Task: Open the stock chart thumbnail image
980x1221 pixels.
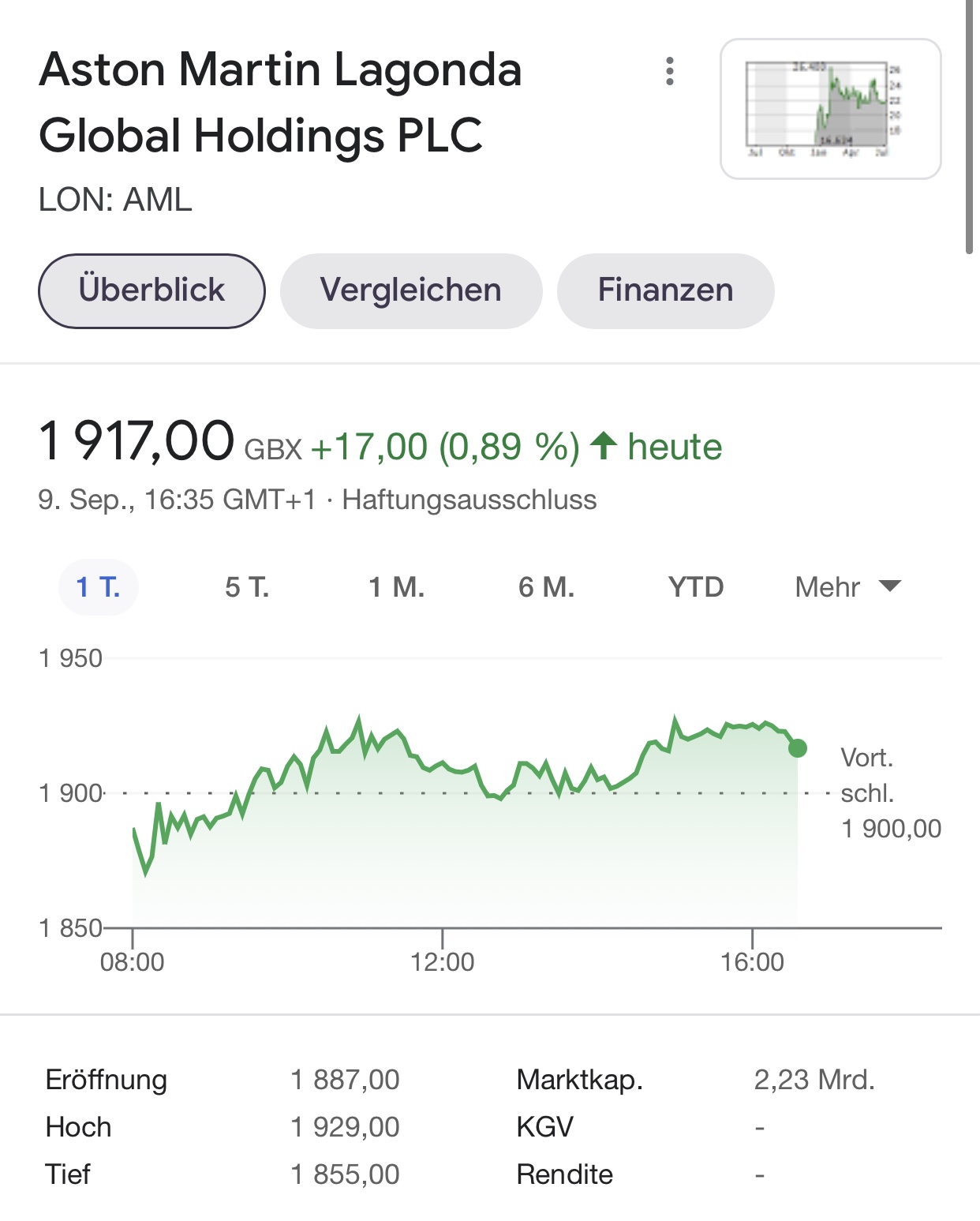Action: pos(830,109)
